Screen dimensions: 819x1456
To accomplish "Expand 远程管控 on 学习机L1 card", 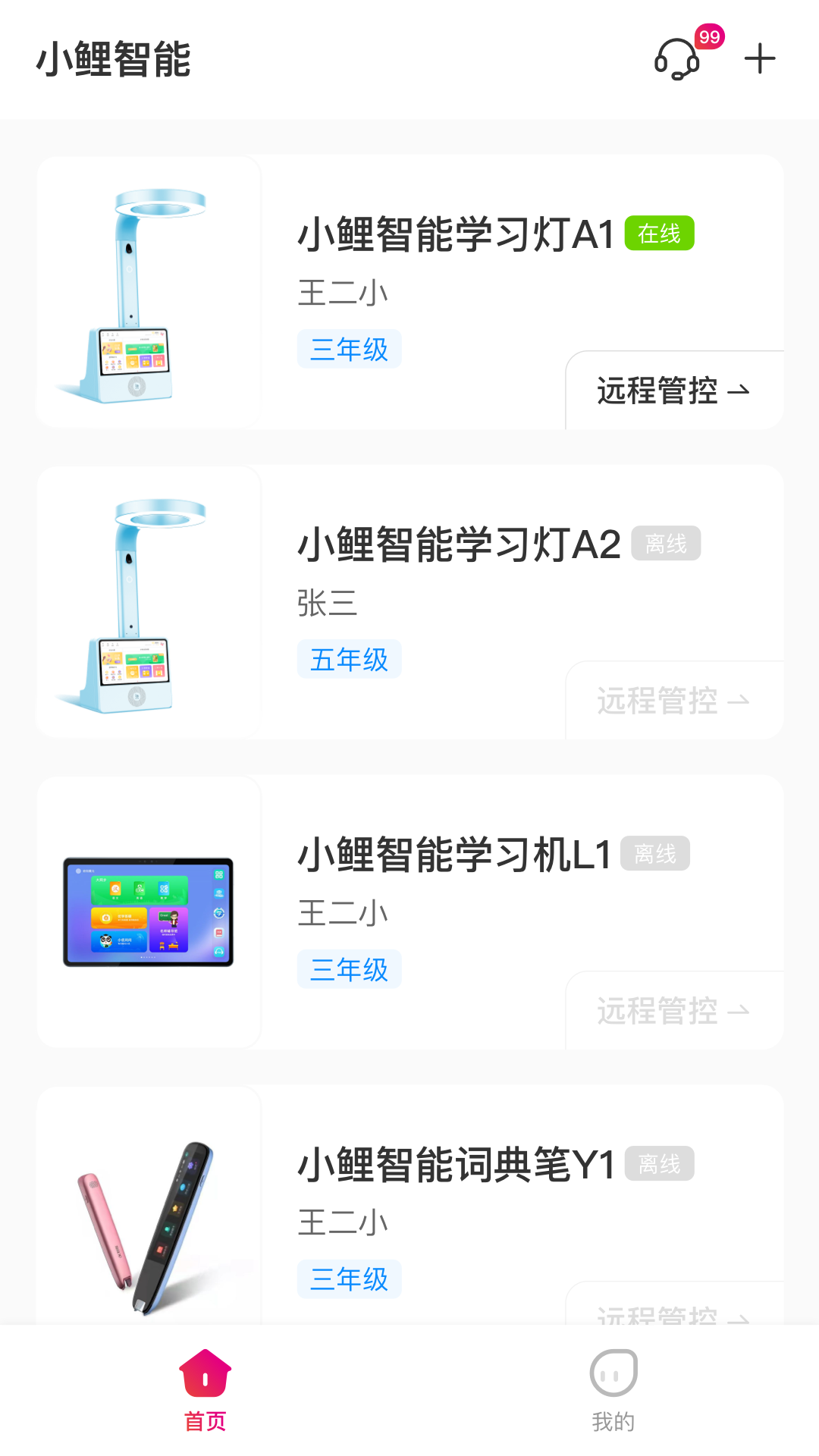I will (670, 1011).
